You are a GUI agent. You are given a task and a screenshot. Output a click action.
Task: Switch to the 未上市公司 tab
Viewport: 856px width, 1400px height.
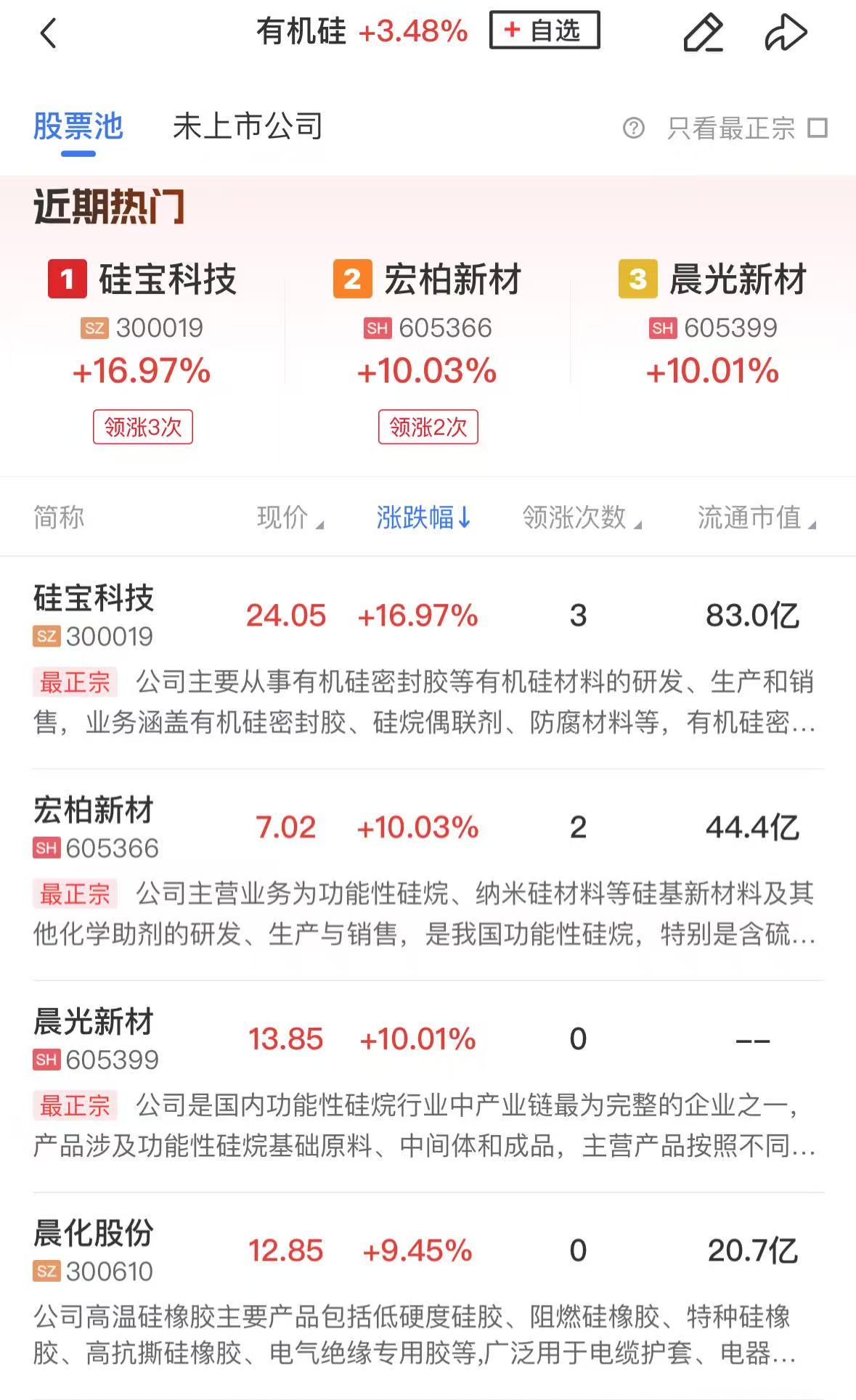click(248, 127)
